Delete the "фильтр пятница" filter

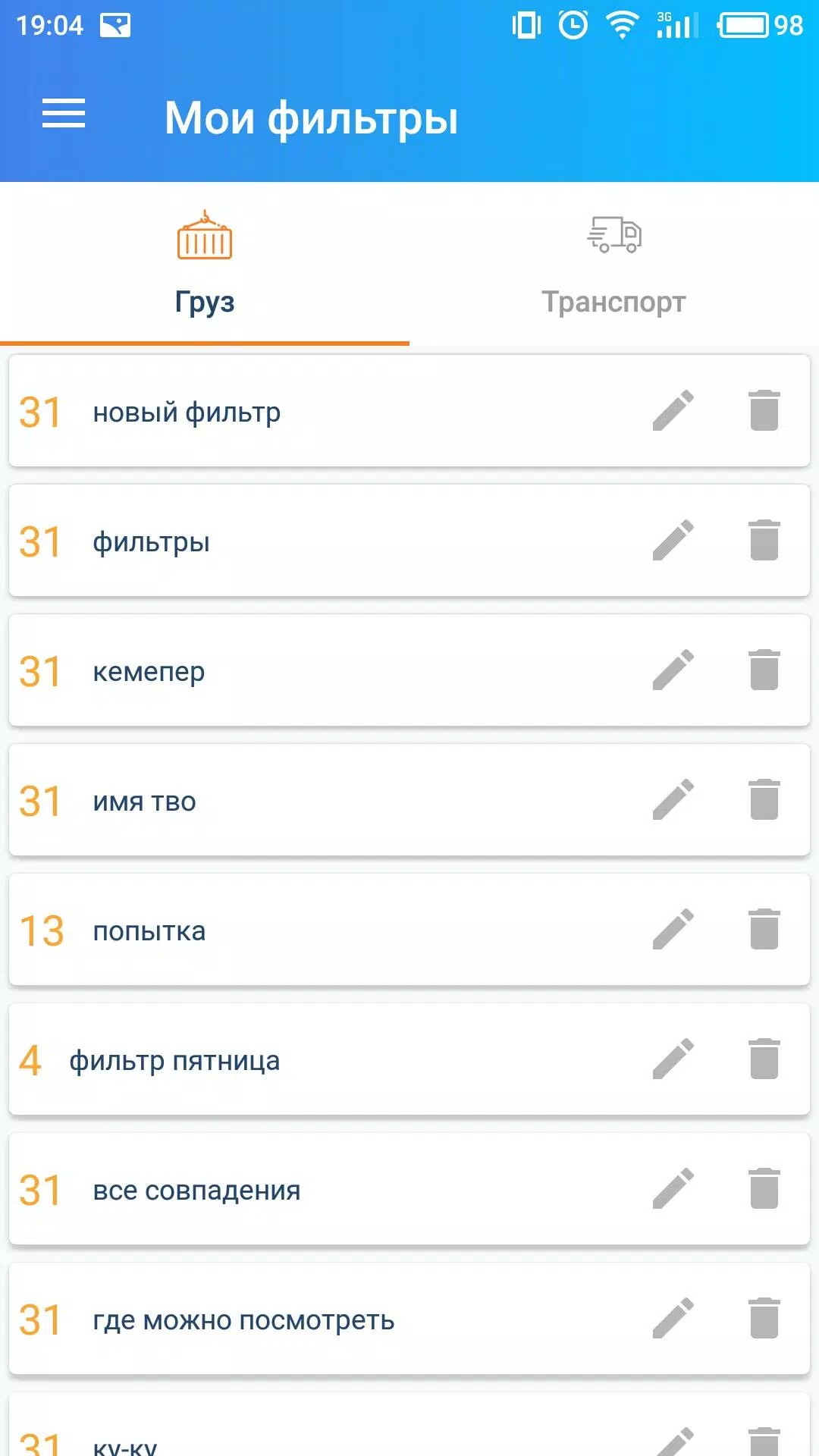click(x=765, y=1060)
